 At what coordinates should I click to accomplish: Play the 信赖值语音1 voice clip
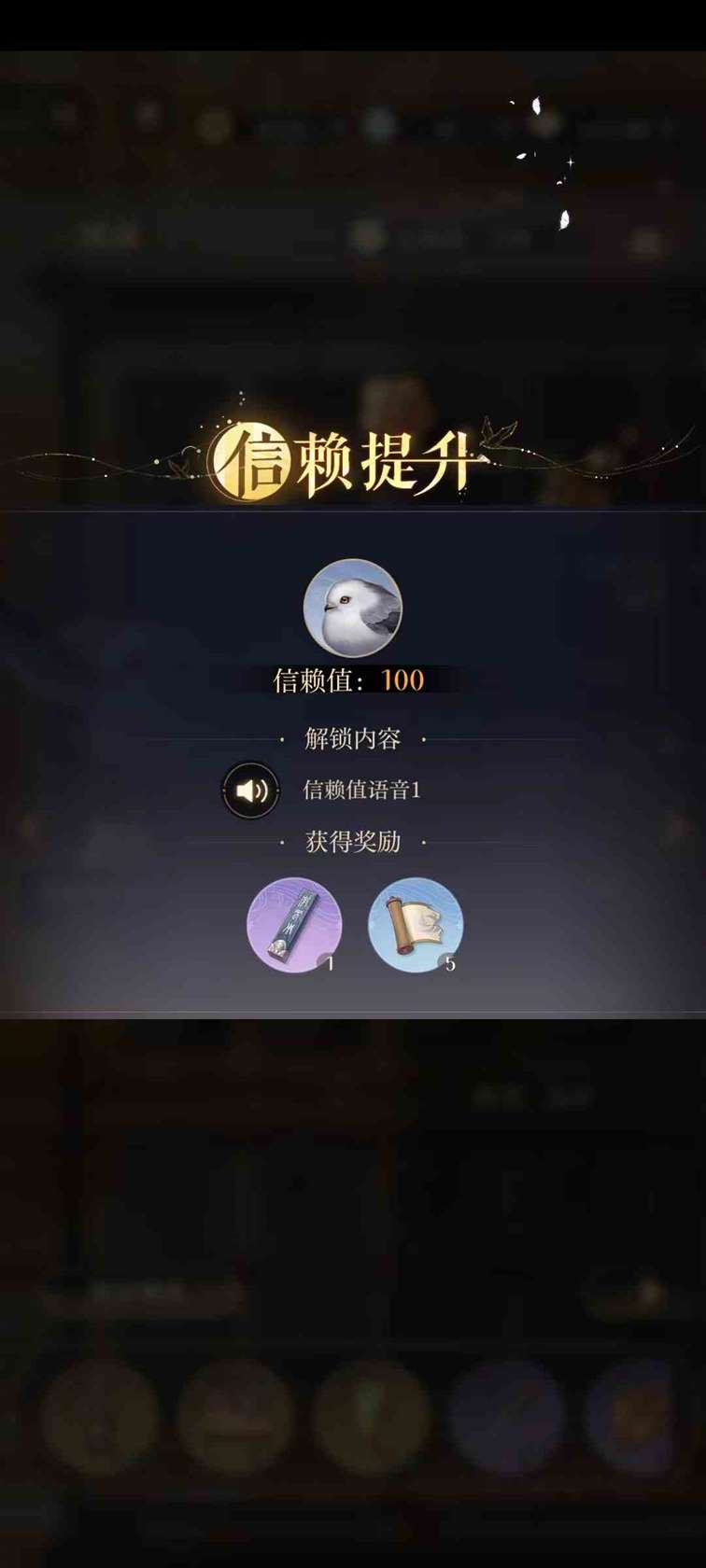(x=250, y=791)
